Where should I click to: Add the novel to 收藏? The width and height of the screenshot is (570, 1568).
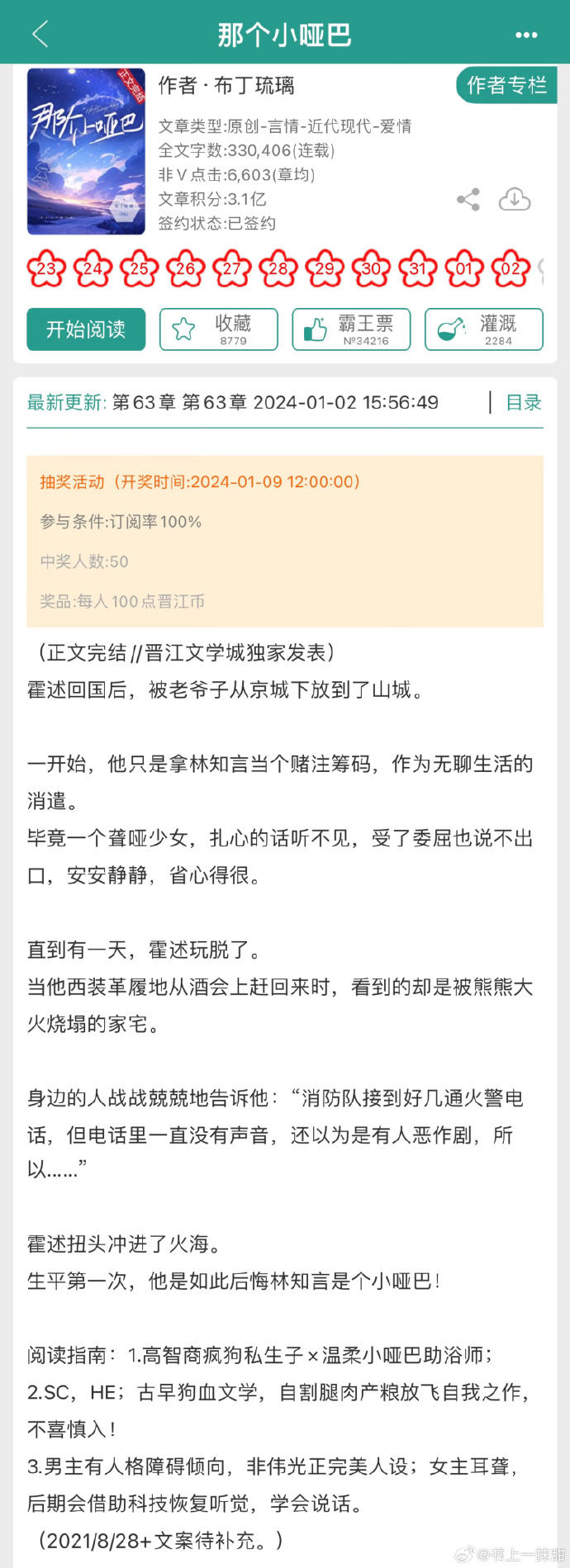pos(218,329)
